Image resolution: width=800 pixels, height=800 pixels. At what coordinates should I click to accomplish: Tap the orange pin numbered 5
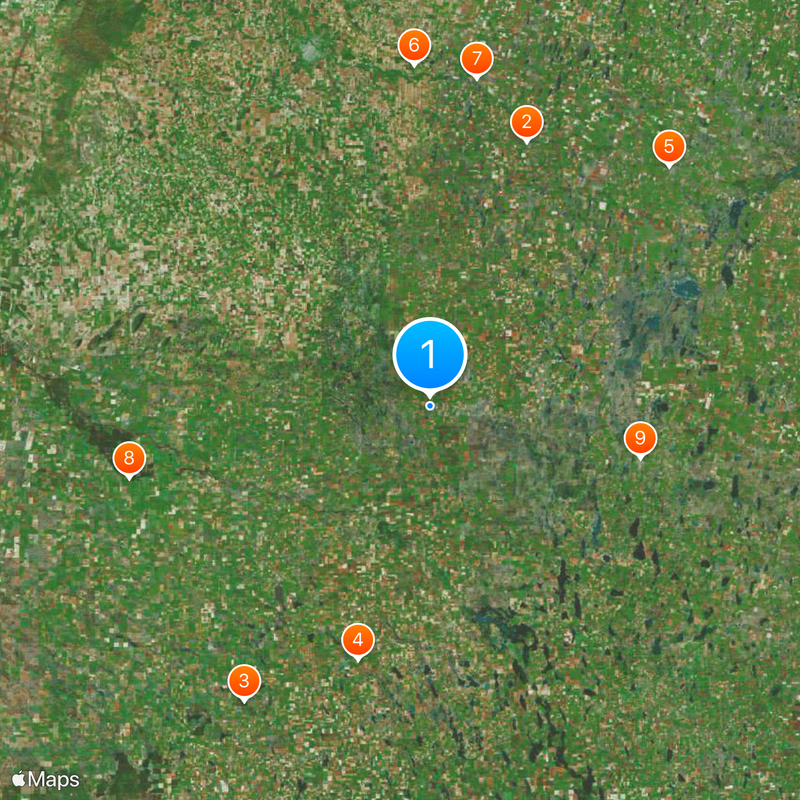click(x=669, y=147)
